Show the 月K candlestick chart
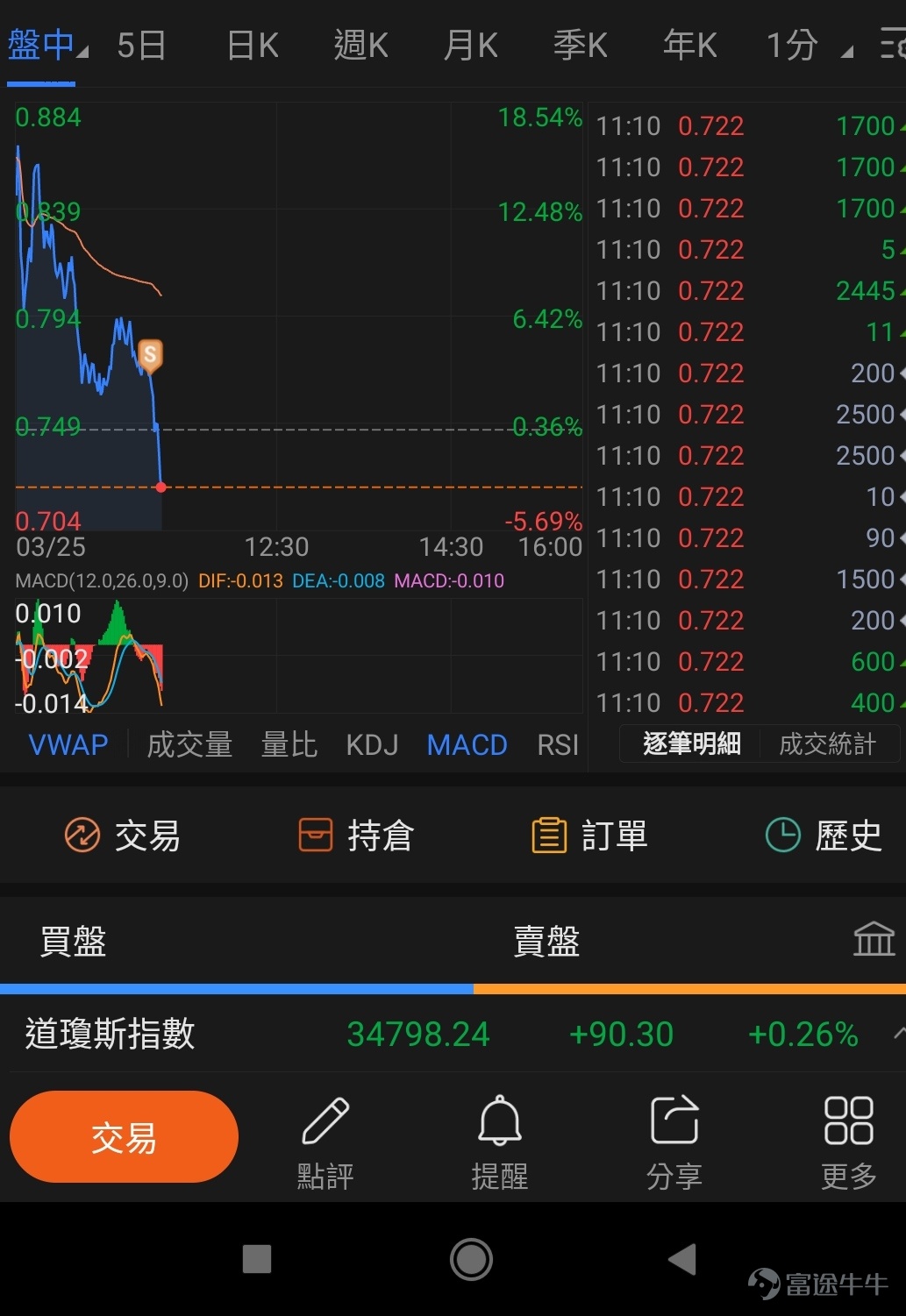This screenshot has height=1316, width=906. [x=470, y=45]
